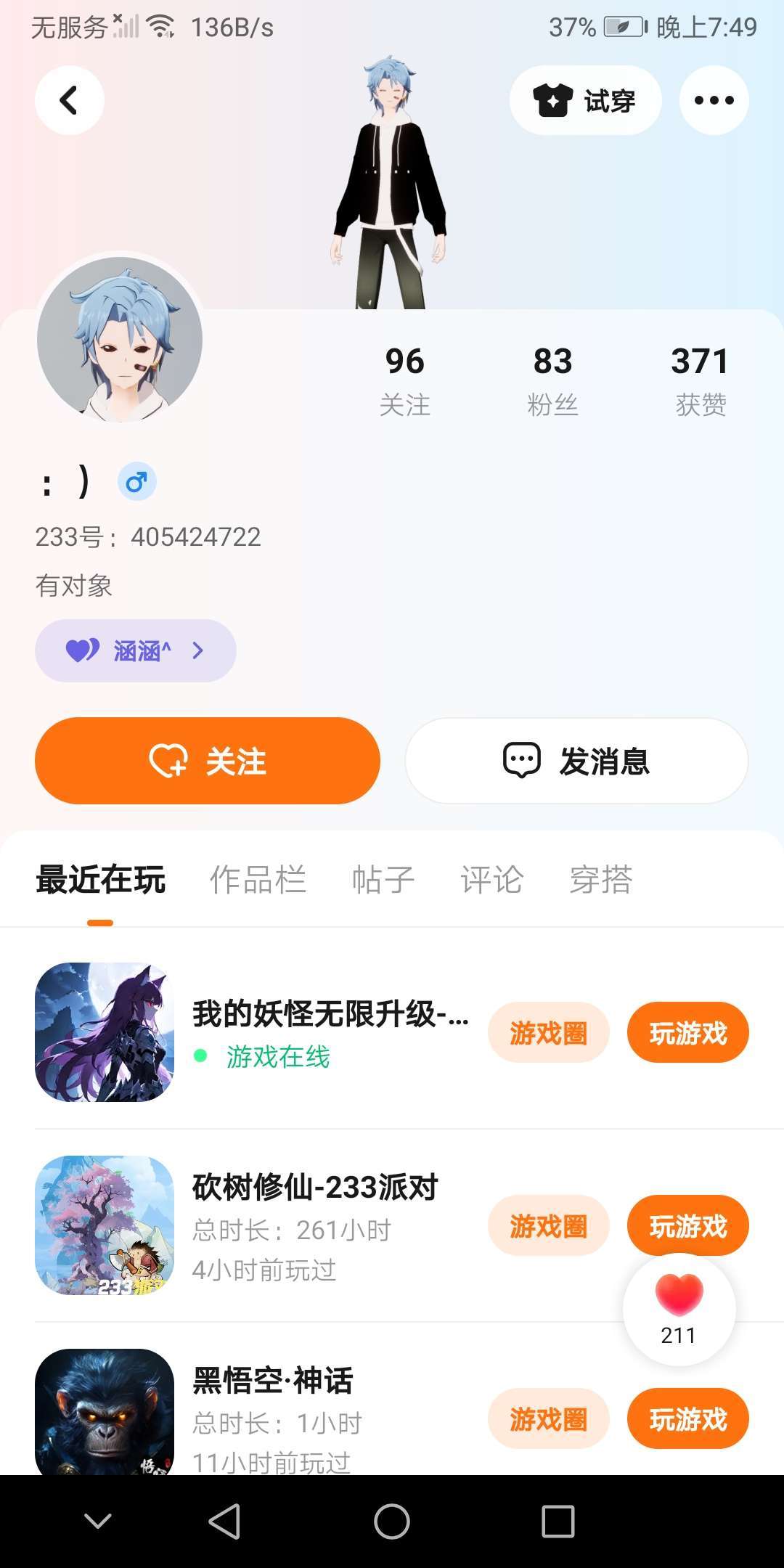This screenshot has width=784, height=1568.
Task: Open the three-dot overflow menu
Action: pyautogui.click(x=714, y=100)
